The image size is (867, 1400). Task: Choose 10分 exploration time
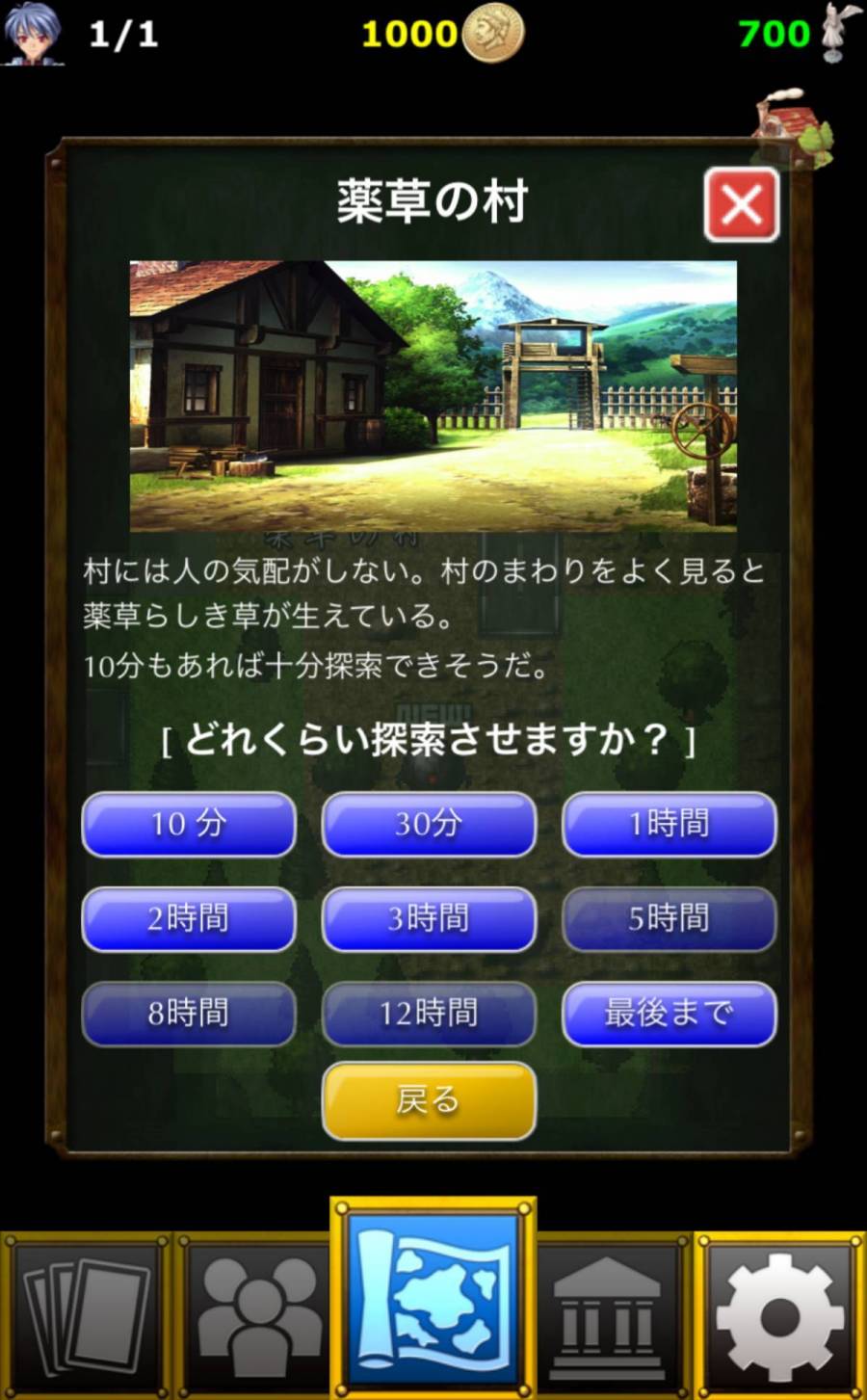189,825
